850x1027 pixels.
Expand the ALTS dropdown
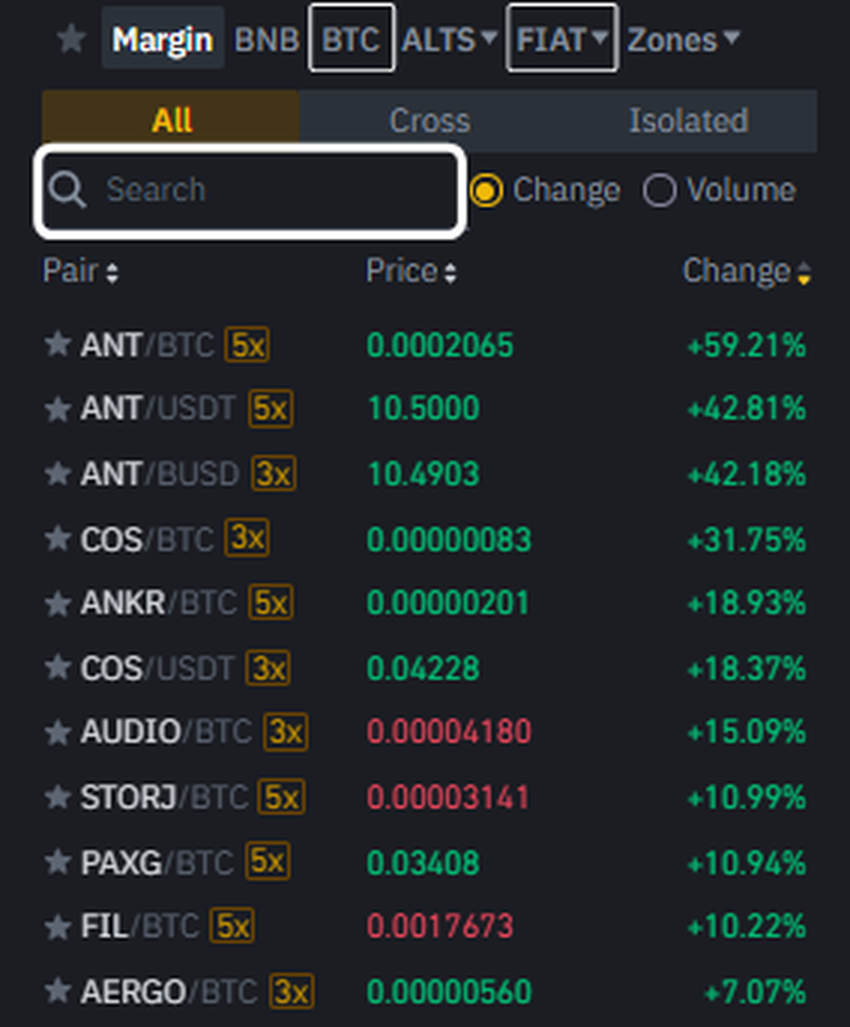pyautogui.click(x=449, y=40)
